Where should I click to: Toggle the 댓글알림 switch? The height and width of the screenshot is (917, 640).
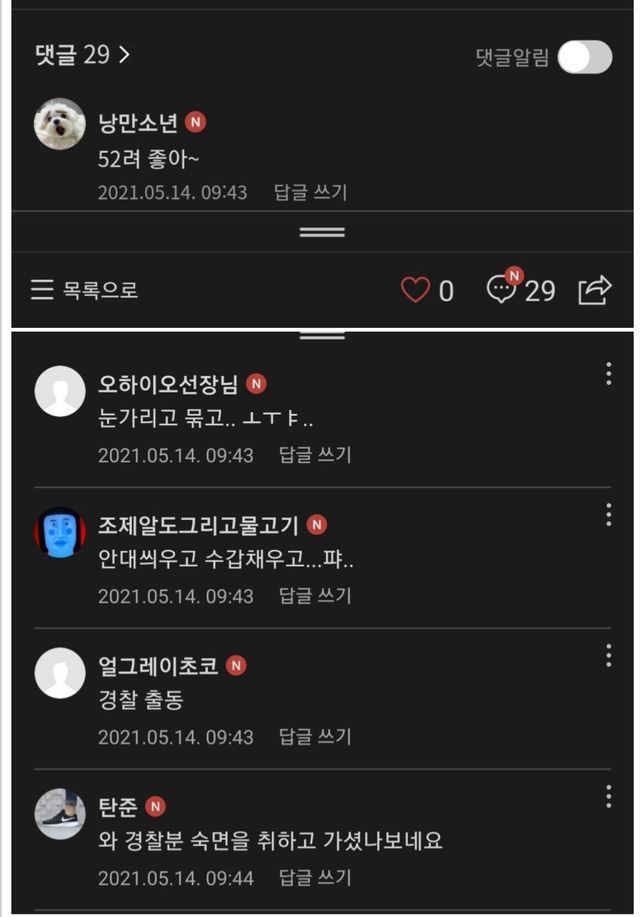(x=585, y=57)
